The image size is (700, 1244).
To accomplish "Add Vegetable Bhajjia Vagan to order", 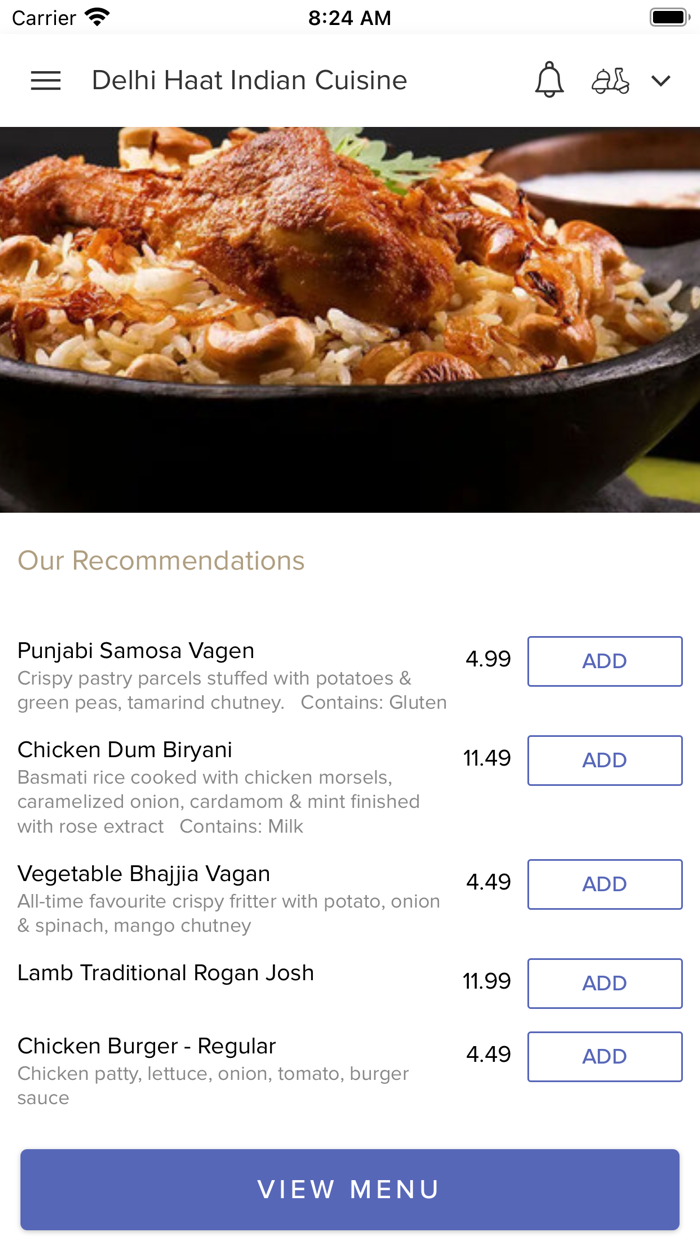I will tap(604, 884).
